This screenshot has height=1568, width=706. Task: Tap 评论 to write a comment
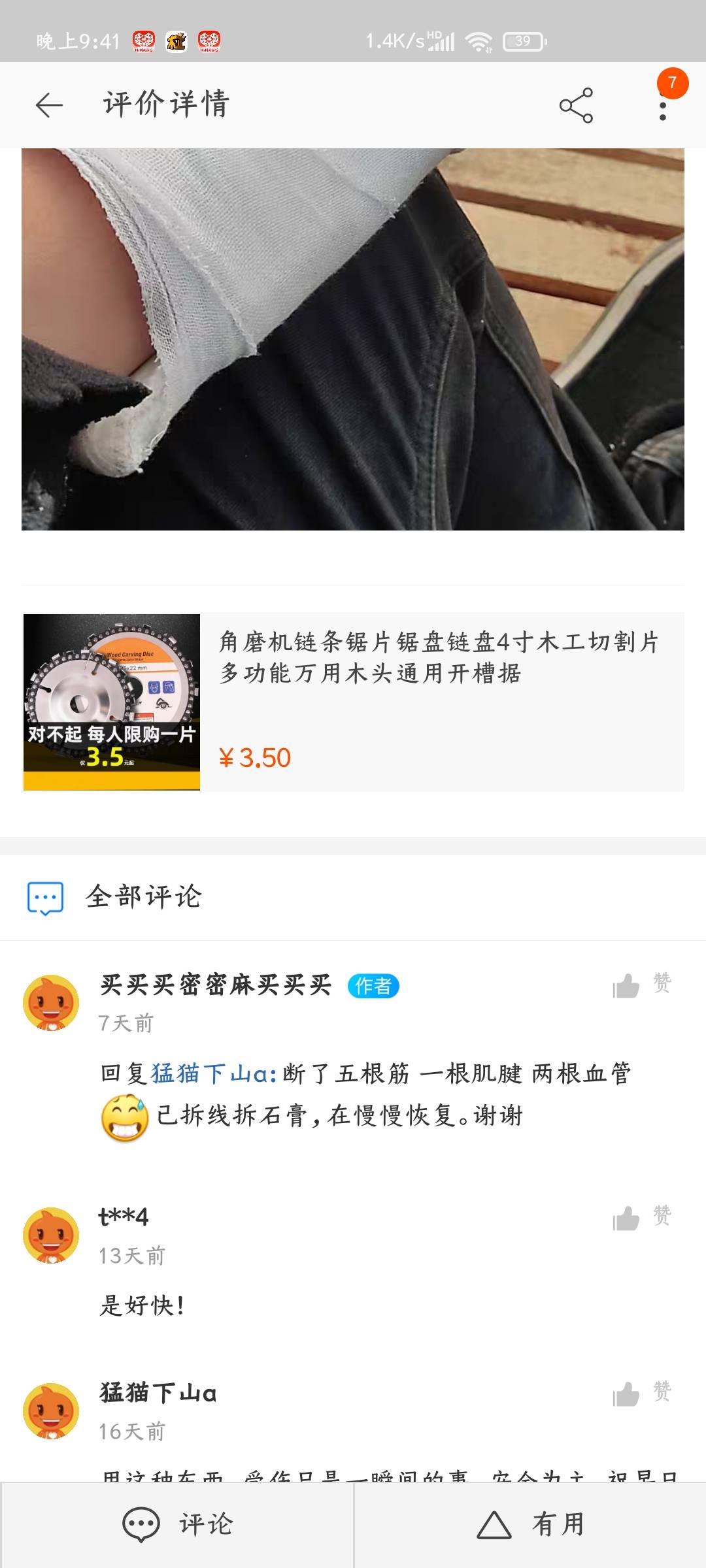[178, 1524]
